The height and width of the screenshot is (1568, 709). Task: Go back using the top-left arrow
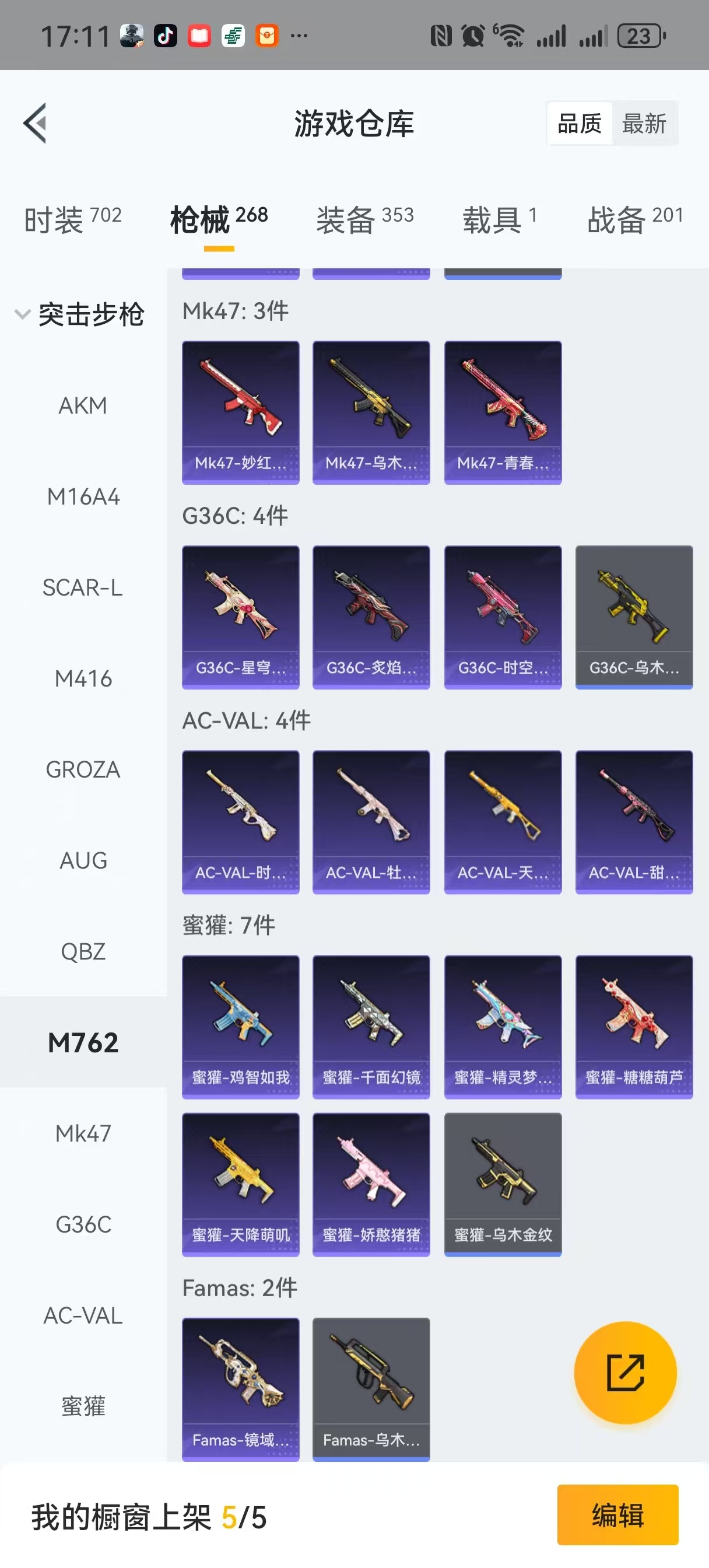[36, 124]
